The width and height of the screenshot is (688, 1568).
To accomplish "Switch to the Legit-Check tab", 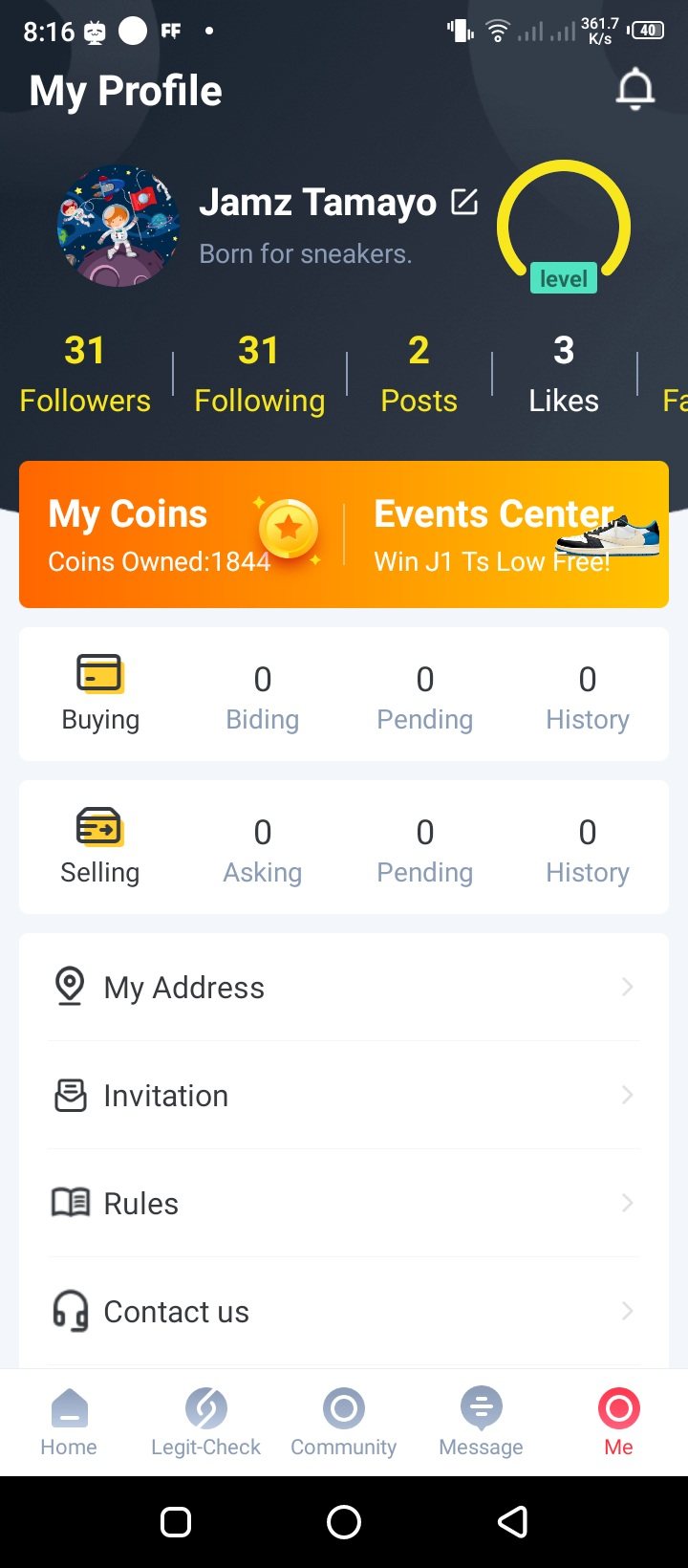I will pyautogui.click(x=206, y=1422).
